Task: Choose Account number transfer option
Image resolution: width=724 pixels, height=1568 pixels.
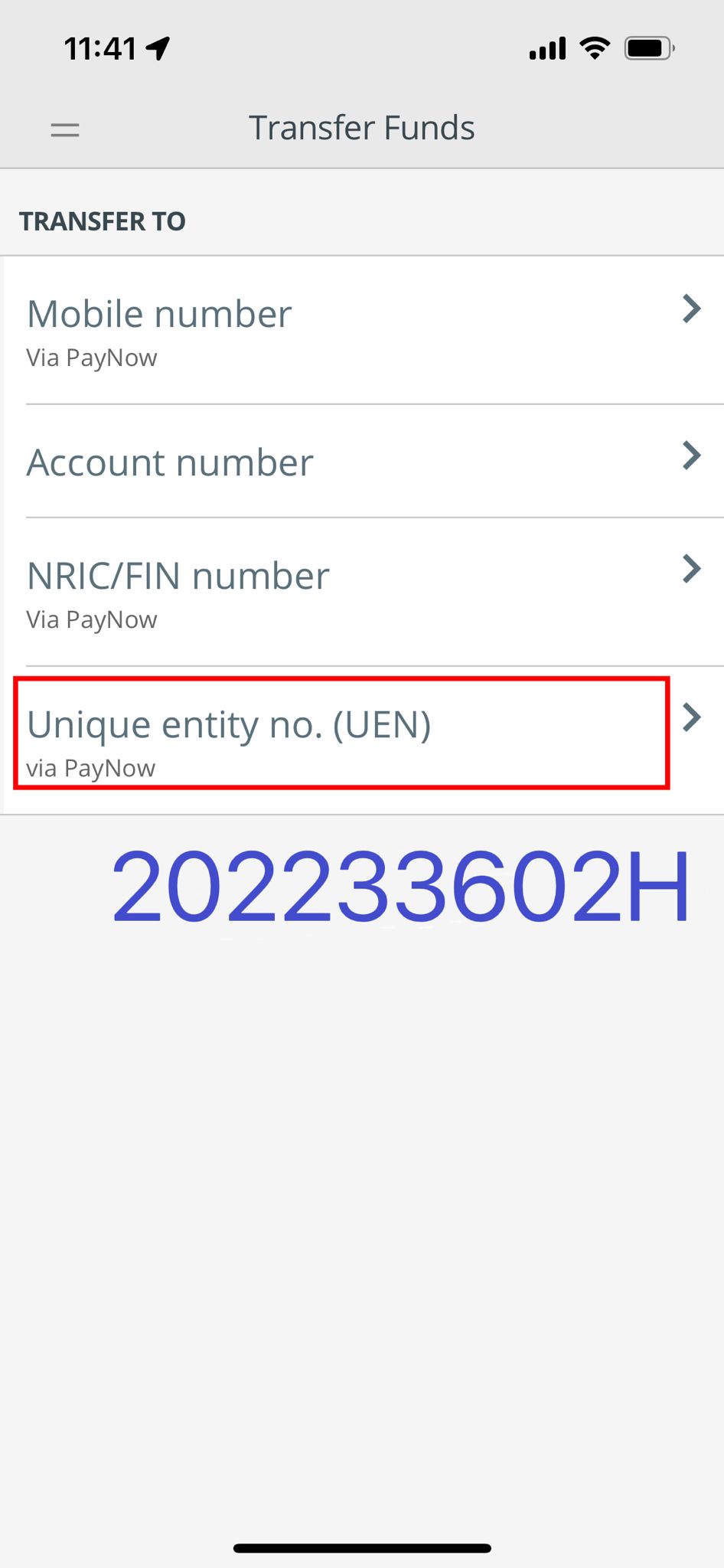Action: pos(364,462)
